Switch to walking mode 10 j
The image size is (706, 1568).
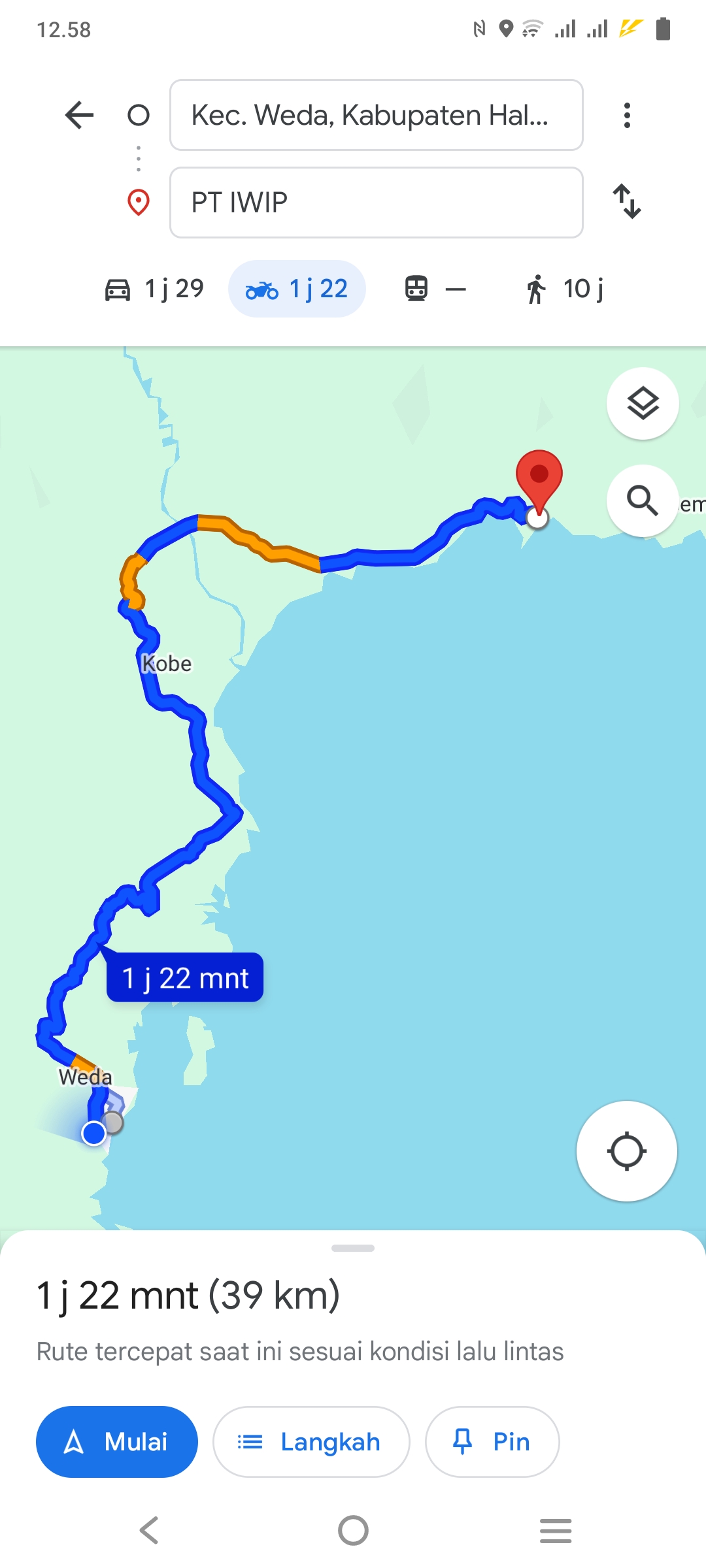click(x=565, y=289)
